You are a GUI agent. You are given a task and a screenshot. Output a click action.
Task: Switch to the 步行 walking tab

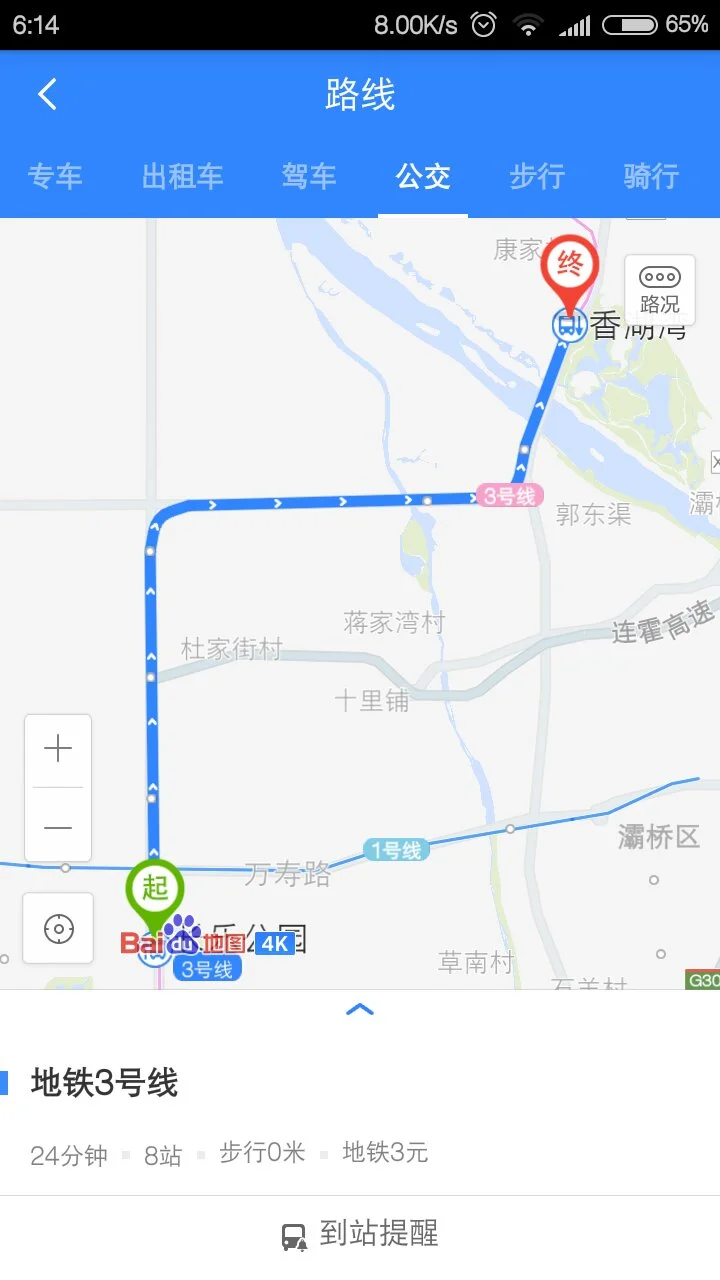tap(536, 176)
